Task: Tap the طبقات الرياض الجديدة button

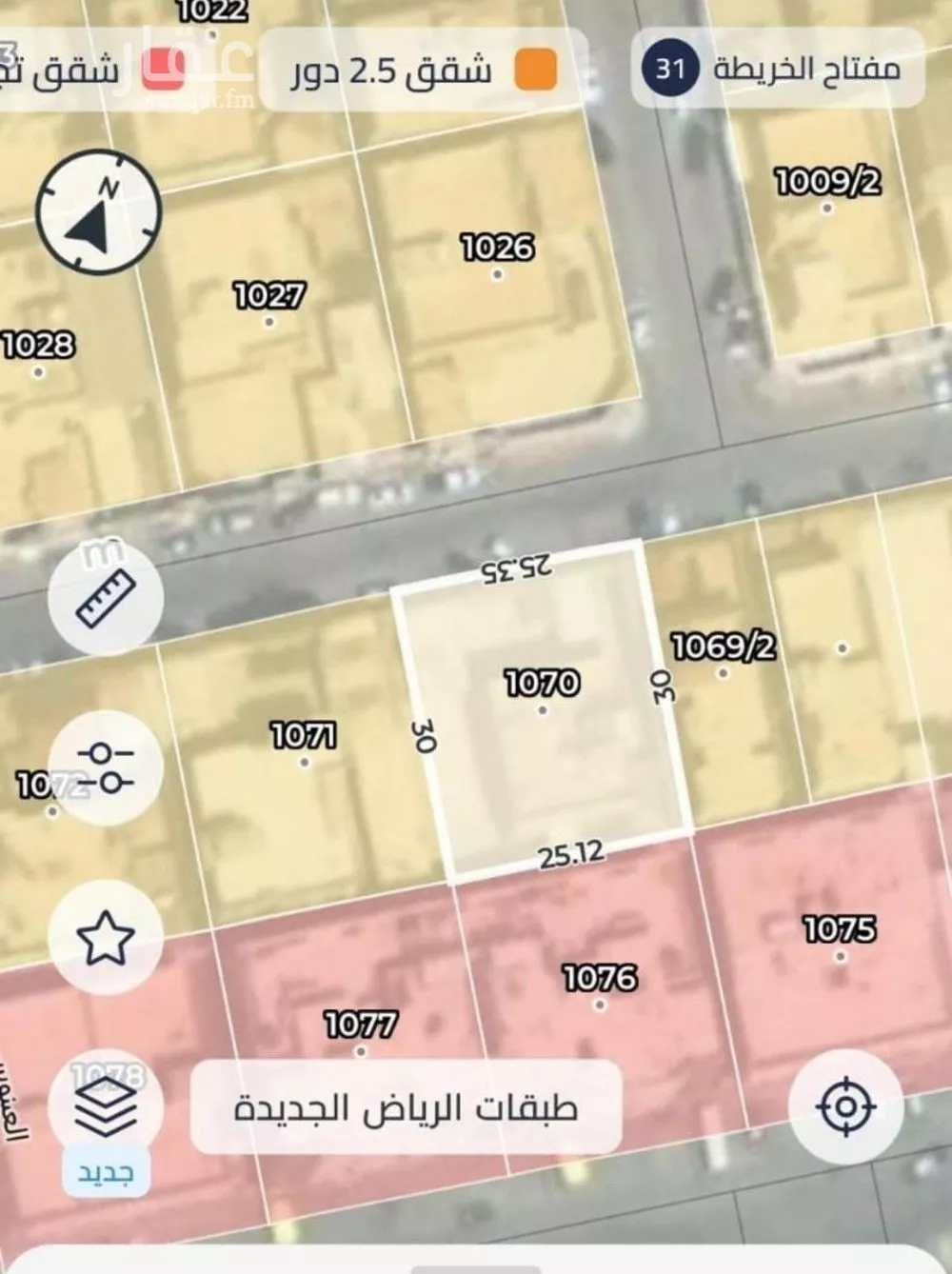Action: (407, 1108)
